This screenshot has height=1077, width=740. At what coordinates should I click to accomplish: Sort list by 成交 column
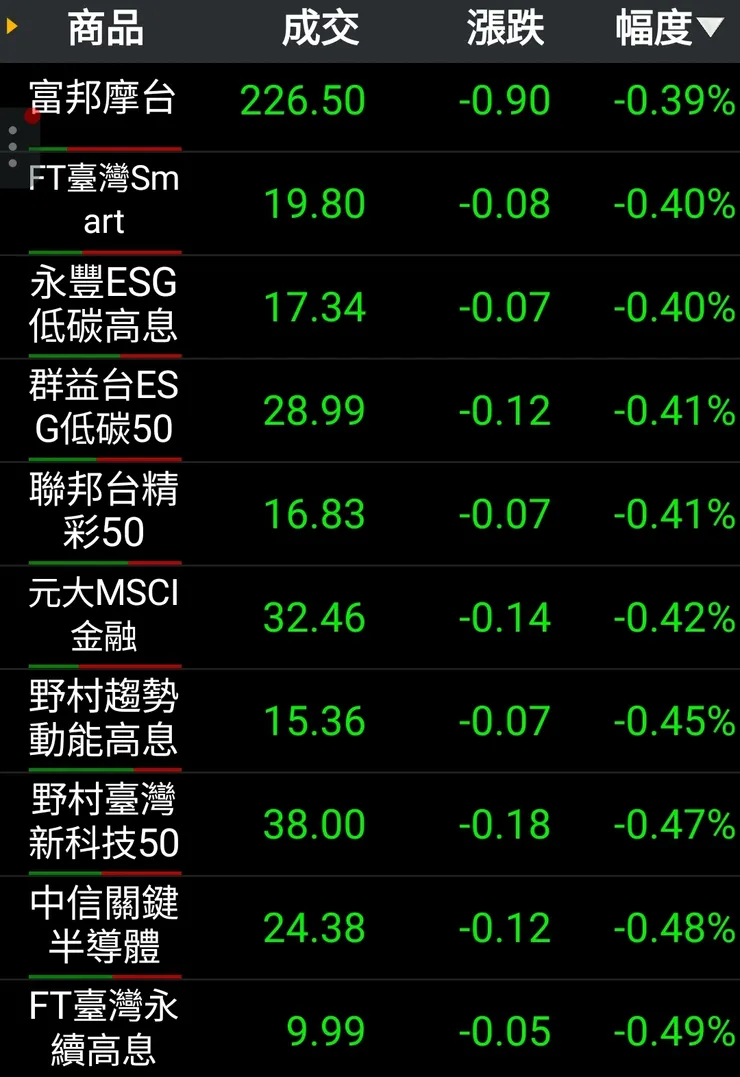320,29
